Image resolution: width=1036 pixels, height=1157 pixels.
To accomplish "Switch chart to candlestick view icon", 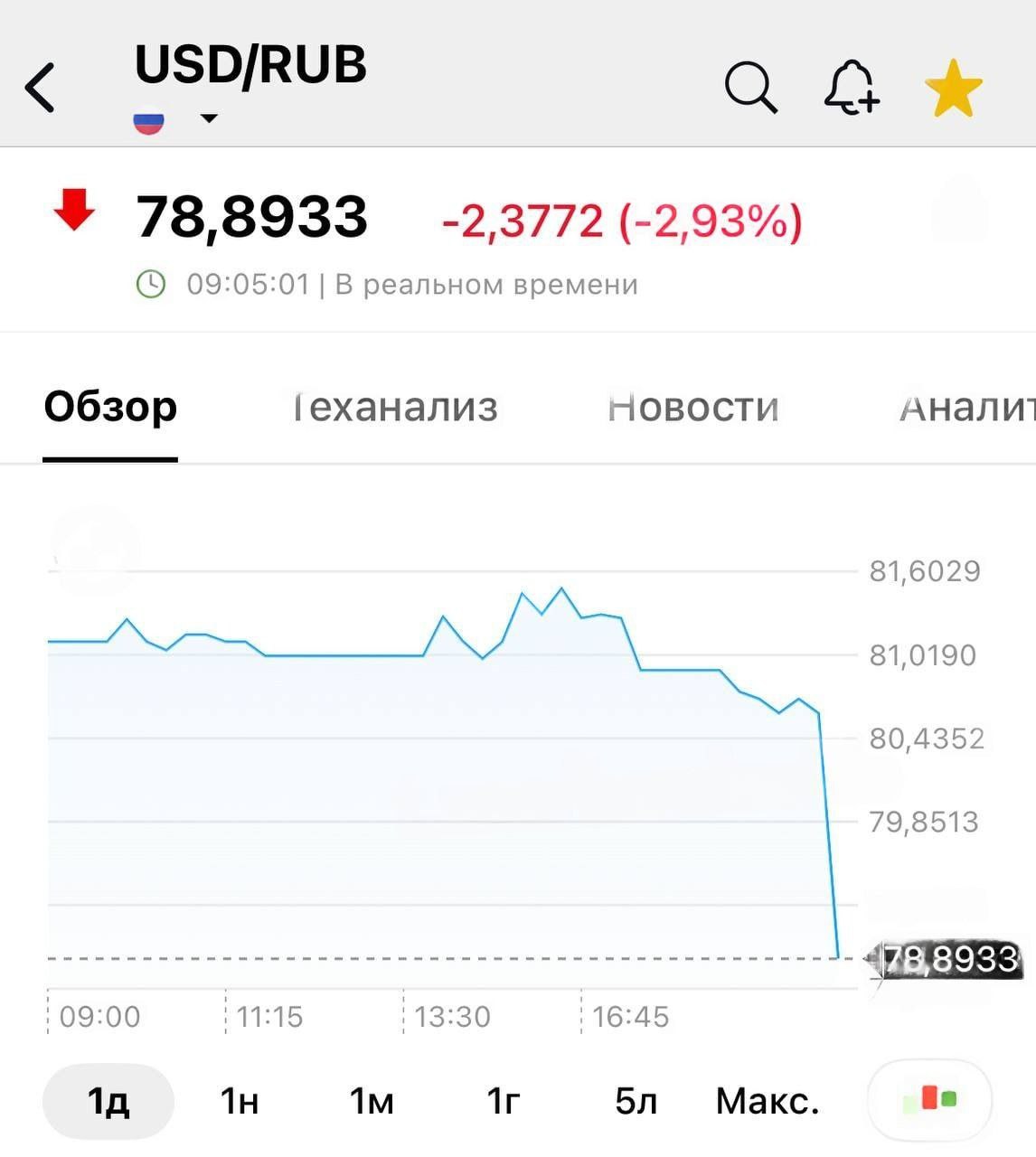I will coord(930,1101).
